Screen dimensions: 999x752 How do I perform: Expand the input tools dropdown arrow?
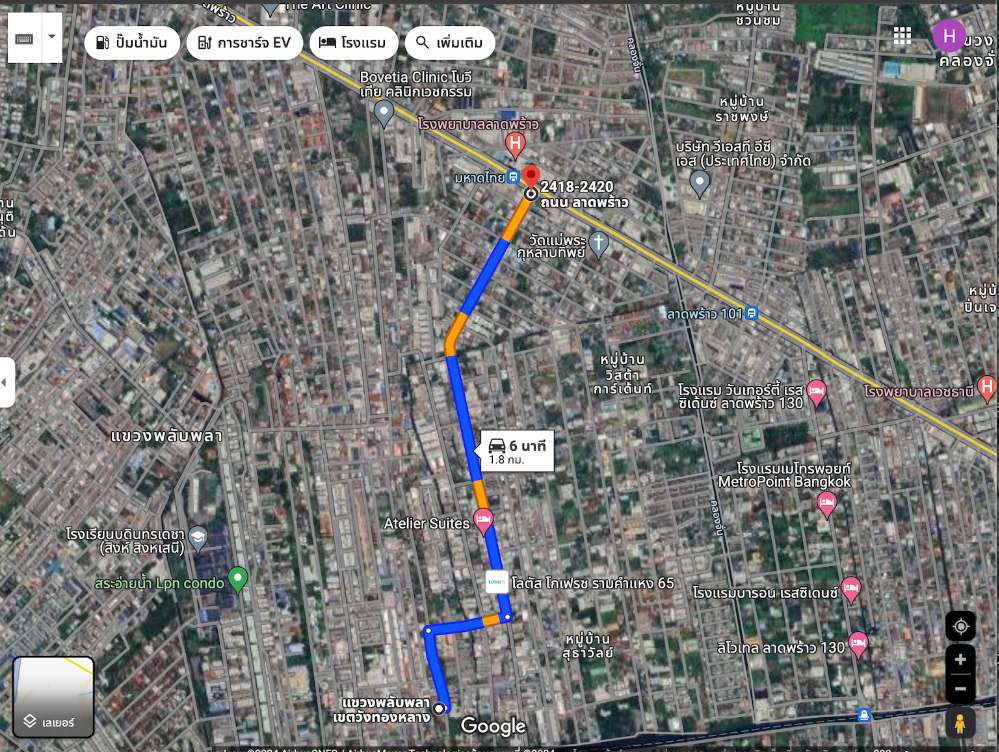pos(51,38)
